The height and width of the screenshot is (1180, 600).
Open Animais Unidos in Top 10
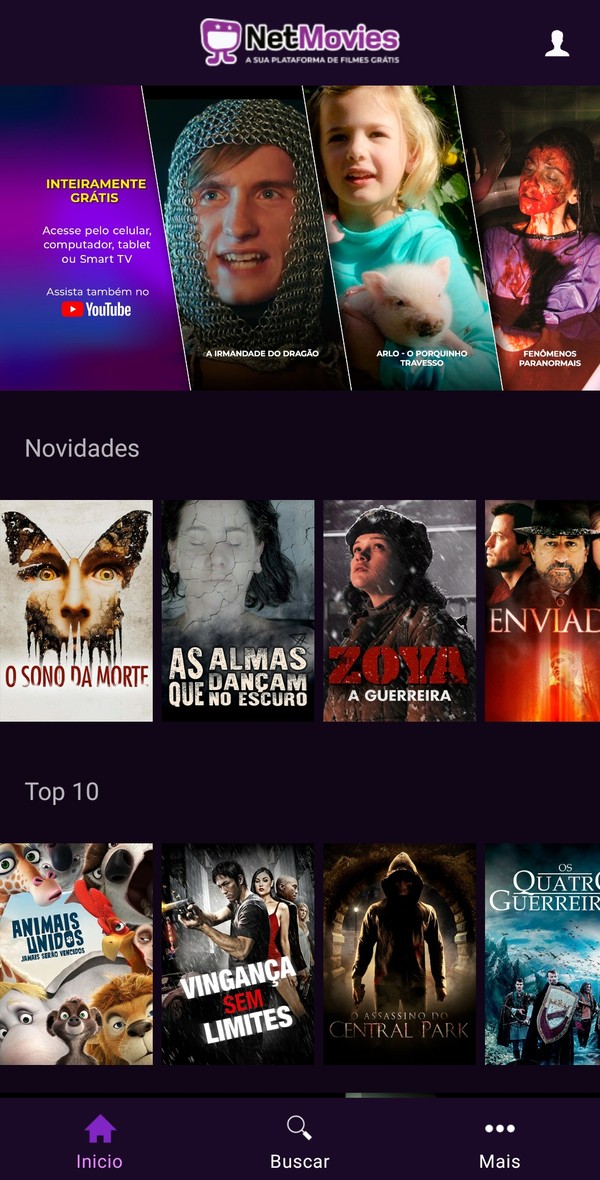pyautogui.click(x=77, y=954)
